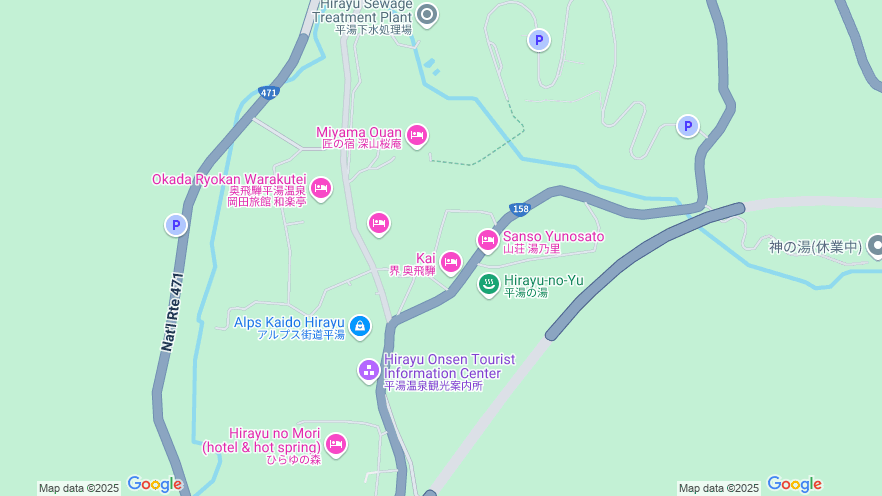Select the Hirayu Sewage Treatment Plant marker
Viewport: 882px width, 496px height.
[428, 14]
